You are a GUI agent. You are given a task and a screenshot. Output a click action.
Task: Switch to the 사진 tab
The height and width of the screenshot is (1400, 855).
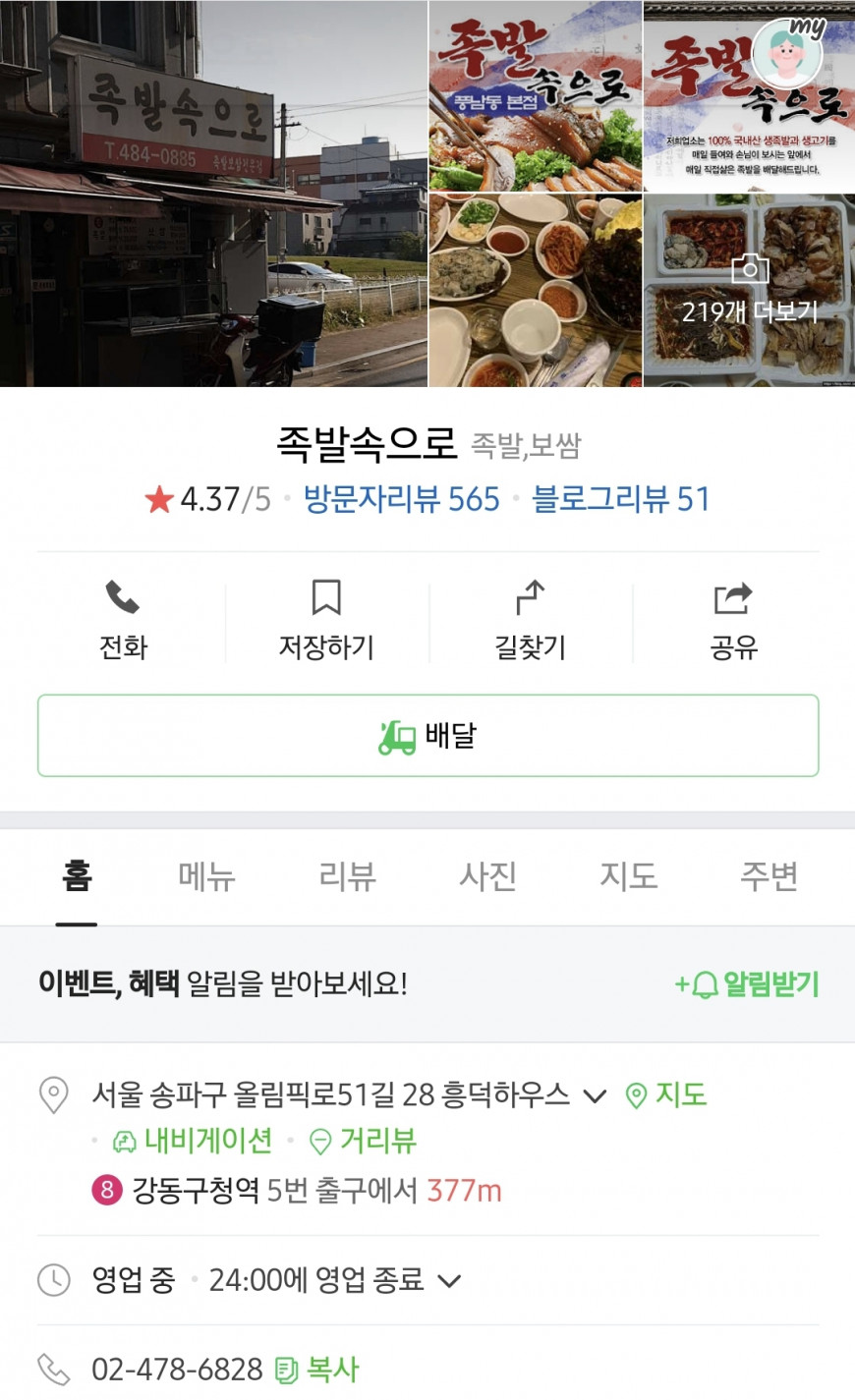point(487,875)
